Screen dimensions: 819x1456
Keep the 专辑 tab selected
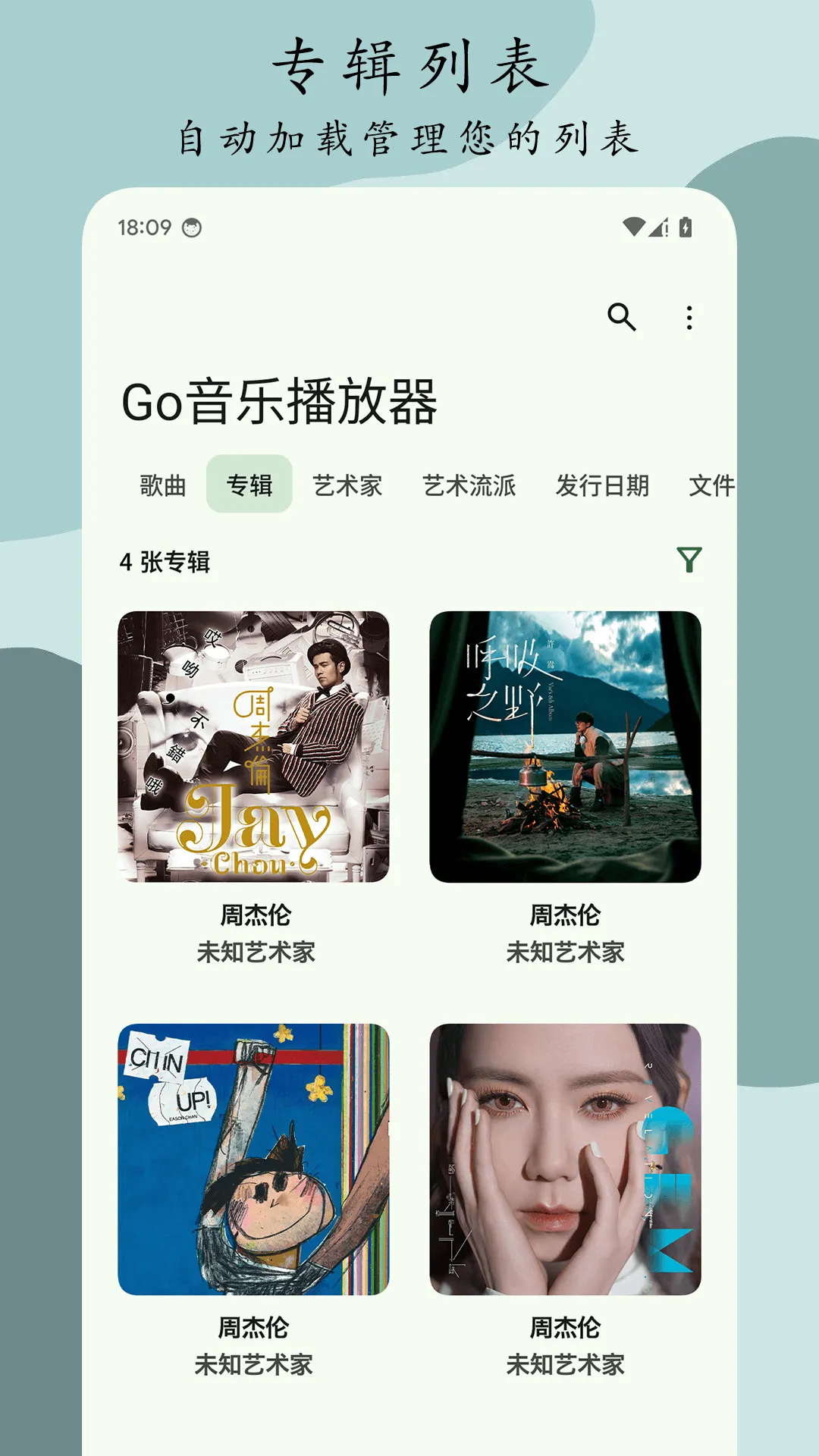pos(251,485)
